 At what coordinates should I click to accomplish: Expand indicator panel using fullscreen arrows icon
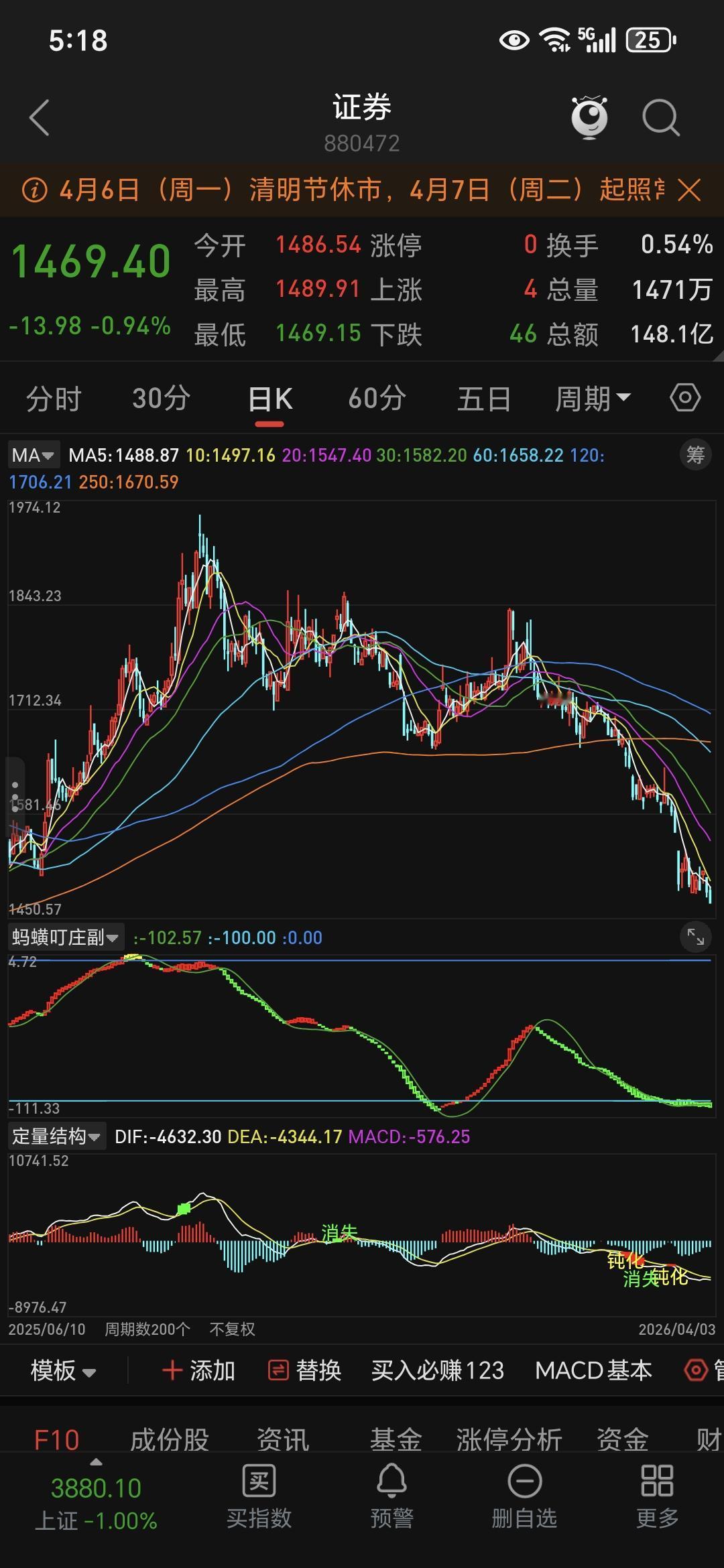pyautogui.click(x=695, y=937)
